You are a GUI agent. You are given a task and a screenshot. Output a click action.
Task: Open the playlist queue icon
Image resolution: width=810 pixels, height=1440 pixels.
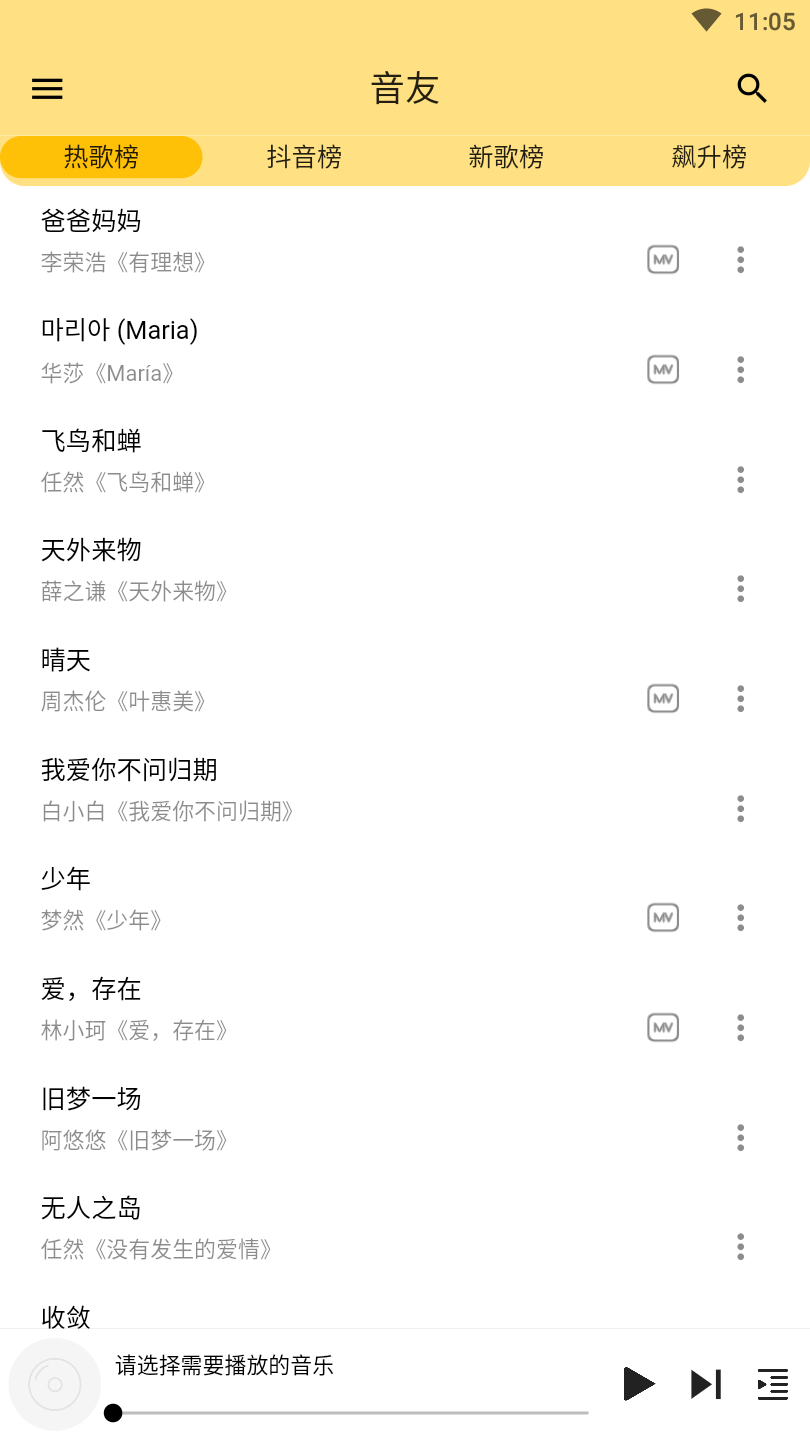click(x=773, y=1384)
